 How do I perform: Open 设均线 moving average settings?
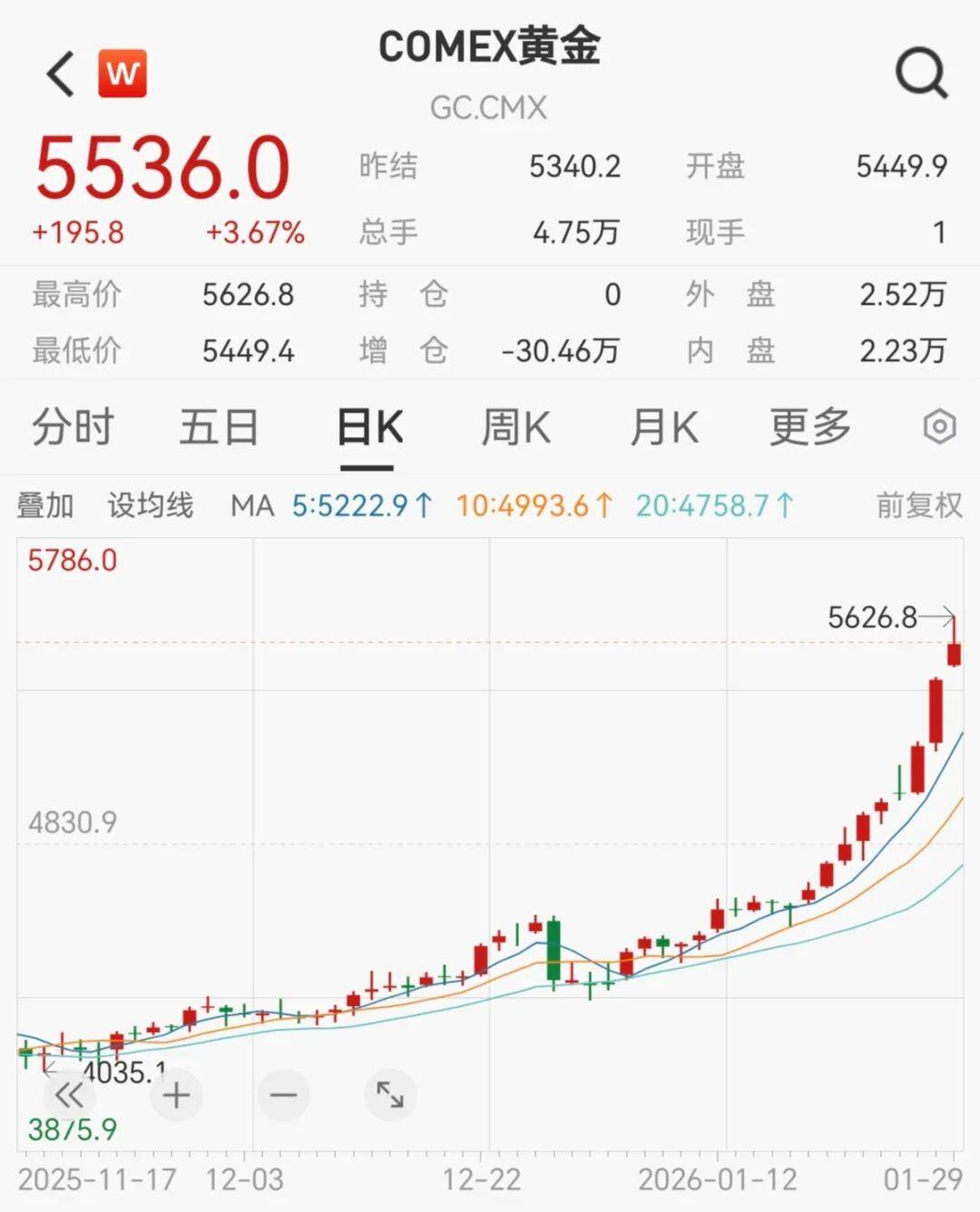point(151,505)
